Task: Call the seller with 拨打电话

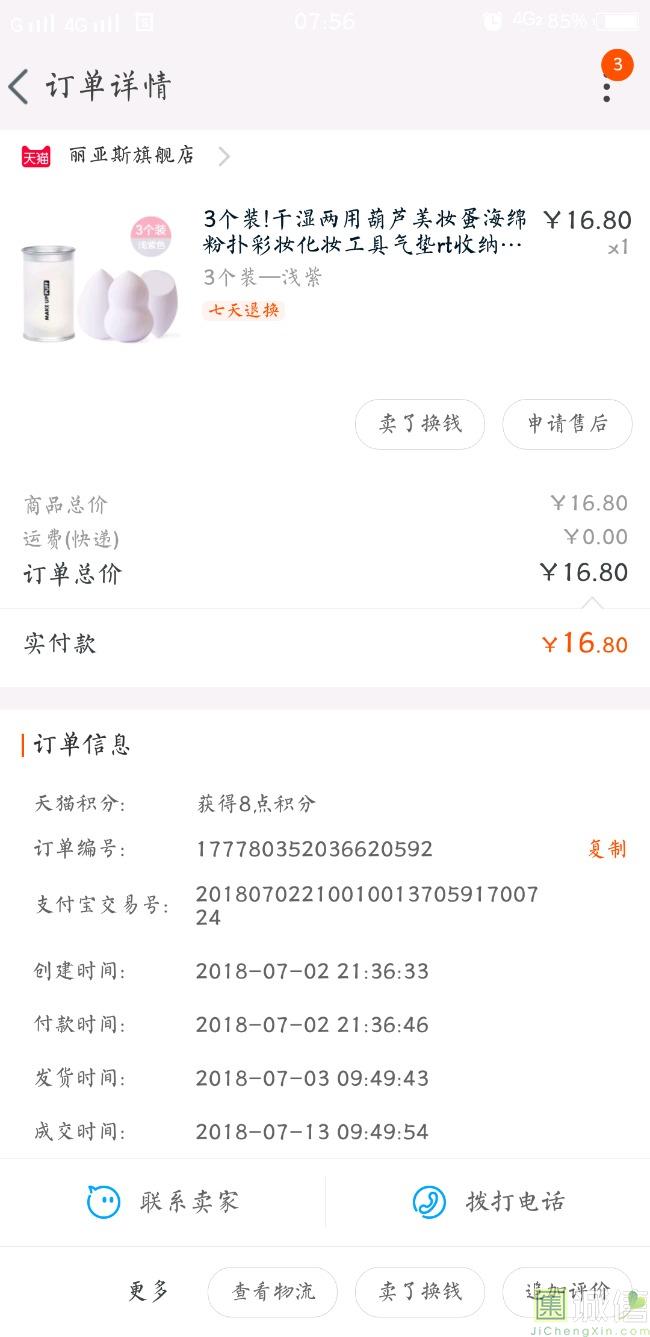Action: [x=489, y=1201]
